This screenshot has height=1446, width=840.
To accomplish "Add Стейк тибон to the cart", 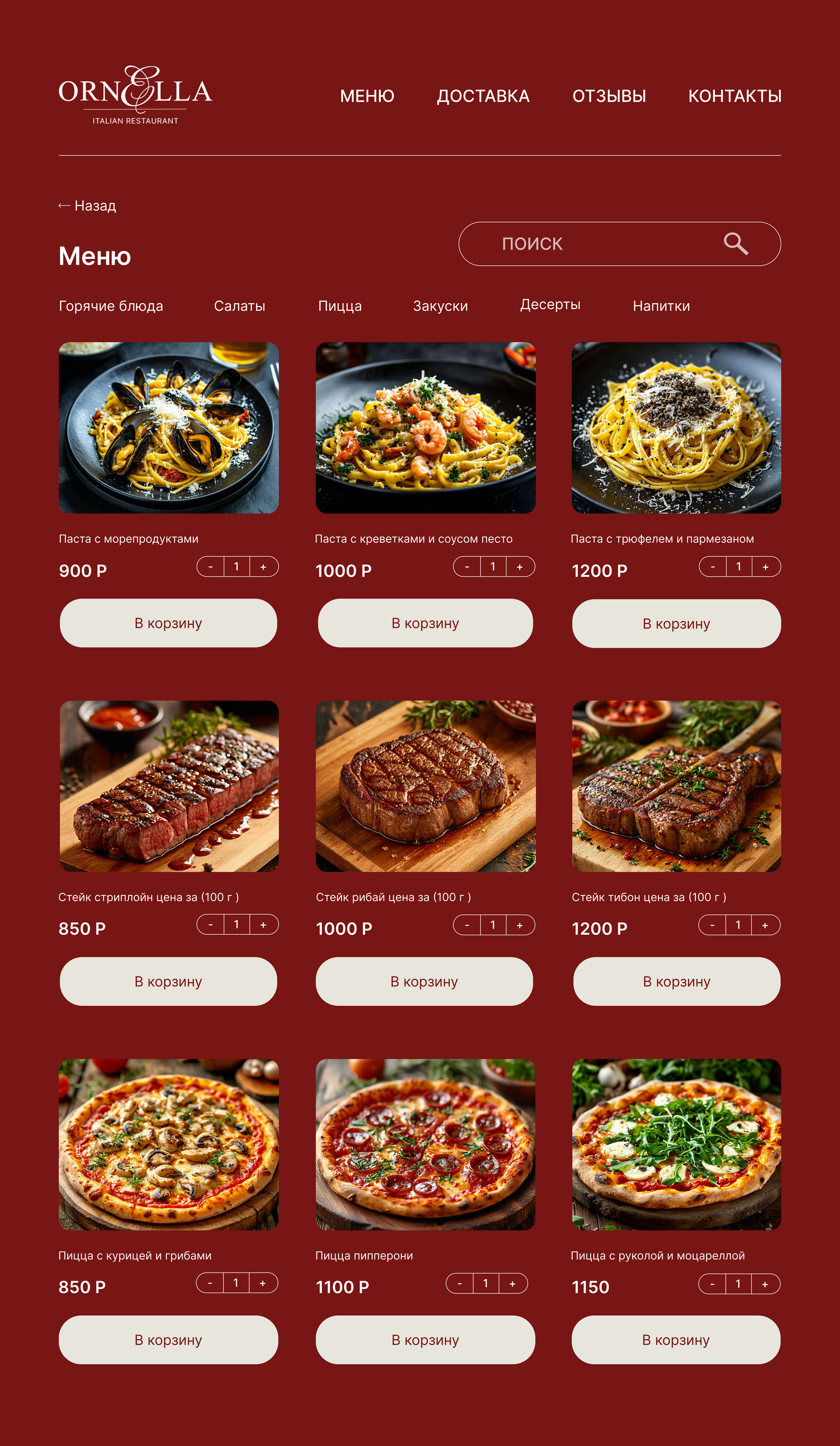I will click(x=676, y=981).
